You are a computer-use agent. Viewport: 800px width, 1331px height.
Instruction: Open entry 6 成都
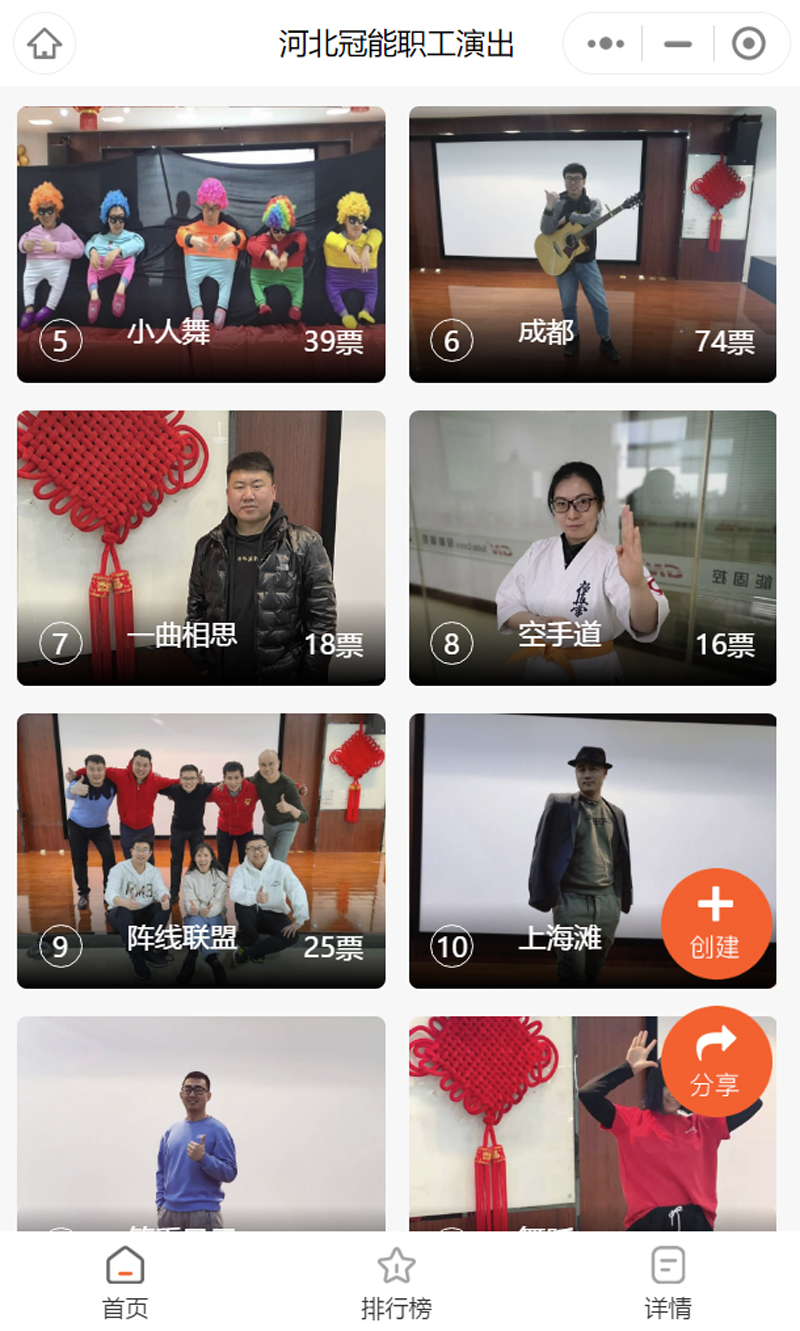pos(592,244)
